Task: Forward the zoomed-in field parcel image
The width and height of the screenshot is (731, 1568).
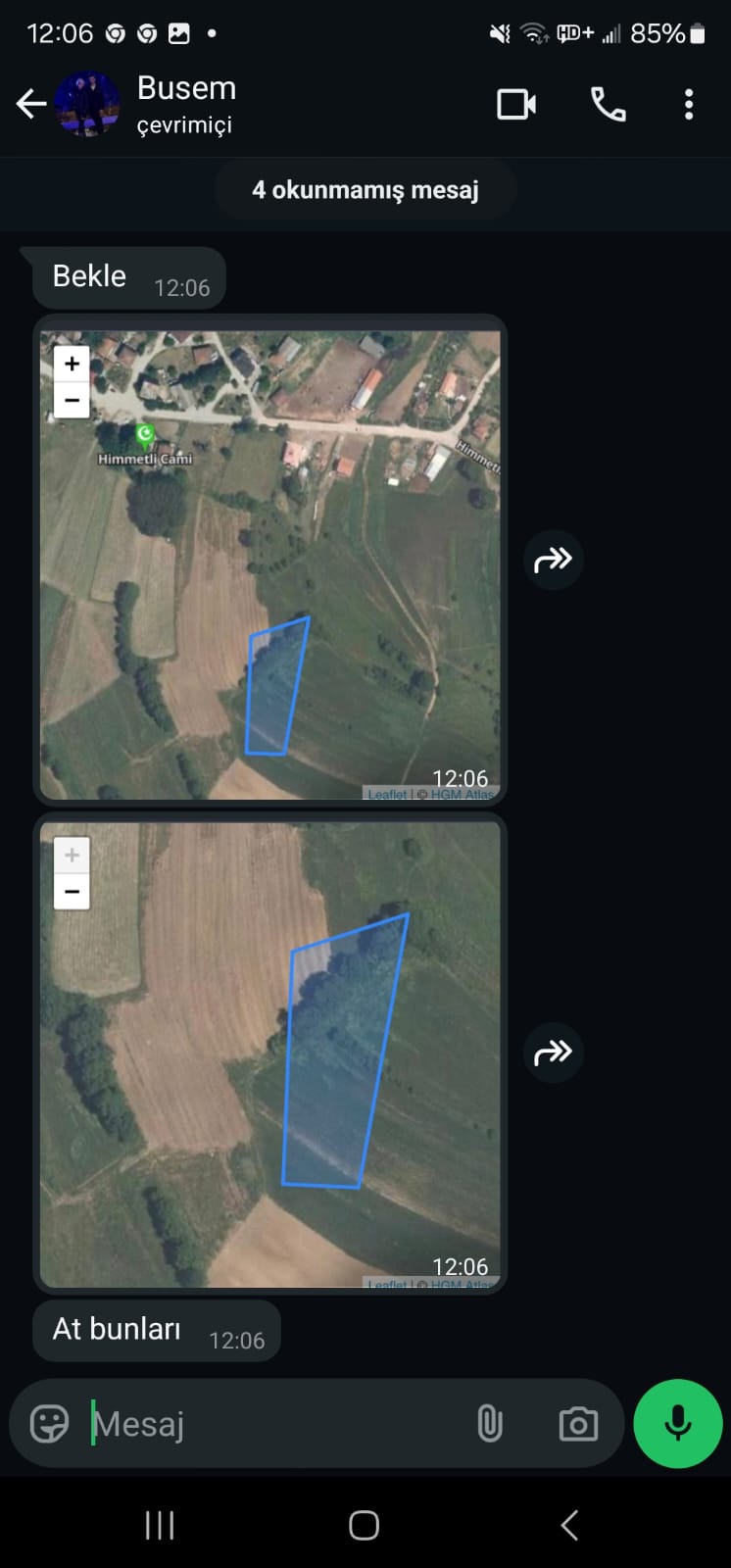Action: coord(553,1053)
